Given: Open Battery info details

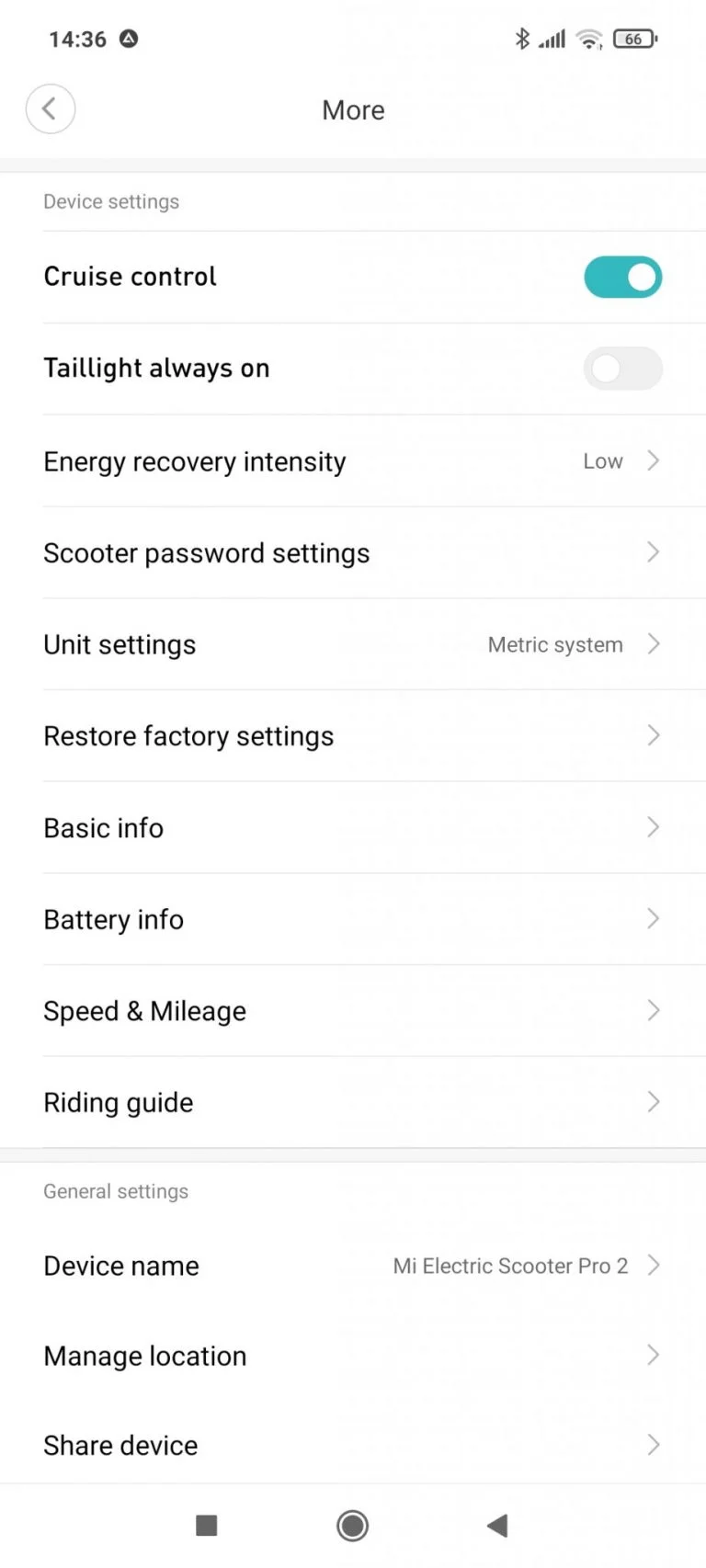Looking at the screenshot, I should (353, 919).
